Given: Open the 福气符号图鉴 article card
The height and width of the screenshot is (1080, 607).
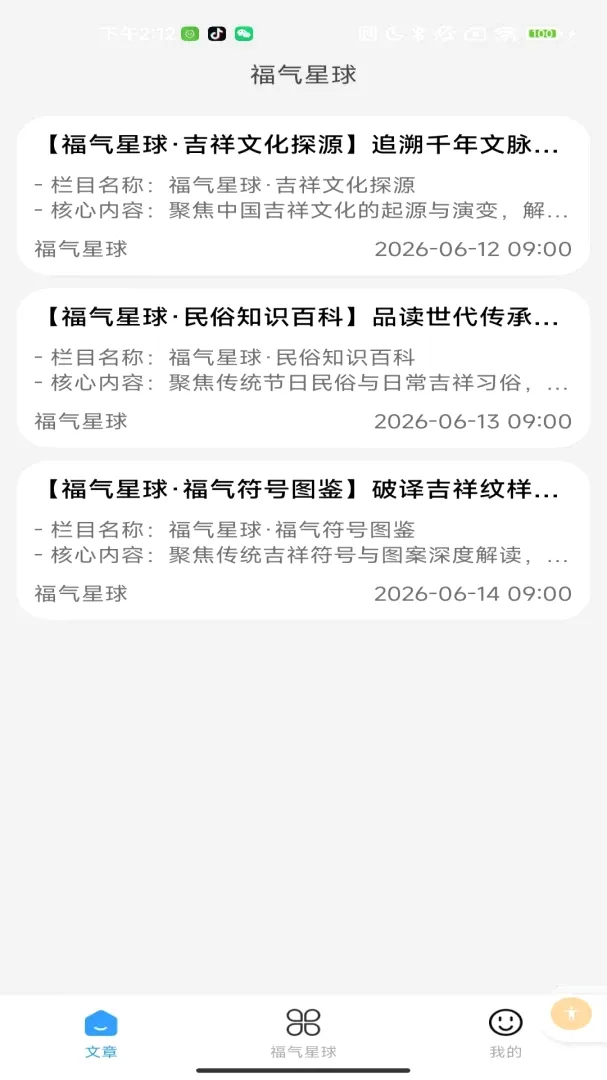Looking at the screenshot, I should pyautogui.click(x=303, y=540).
